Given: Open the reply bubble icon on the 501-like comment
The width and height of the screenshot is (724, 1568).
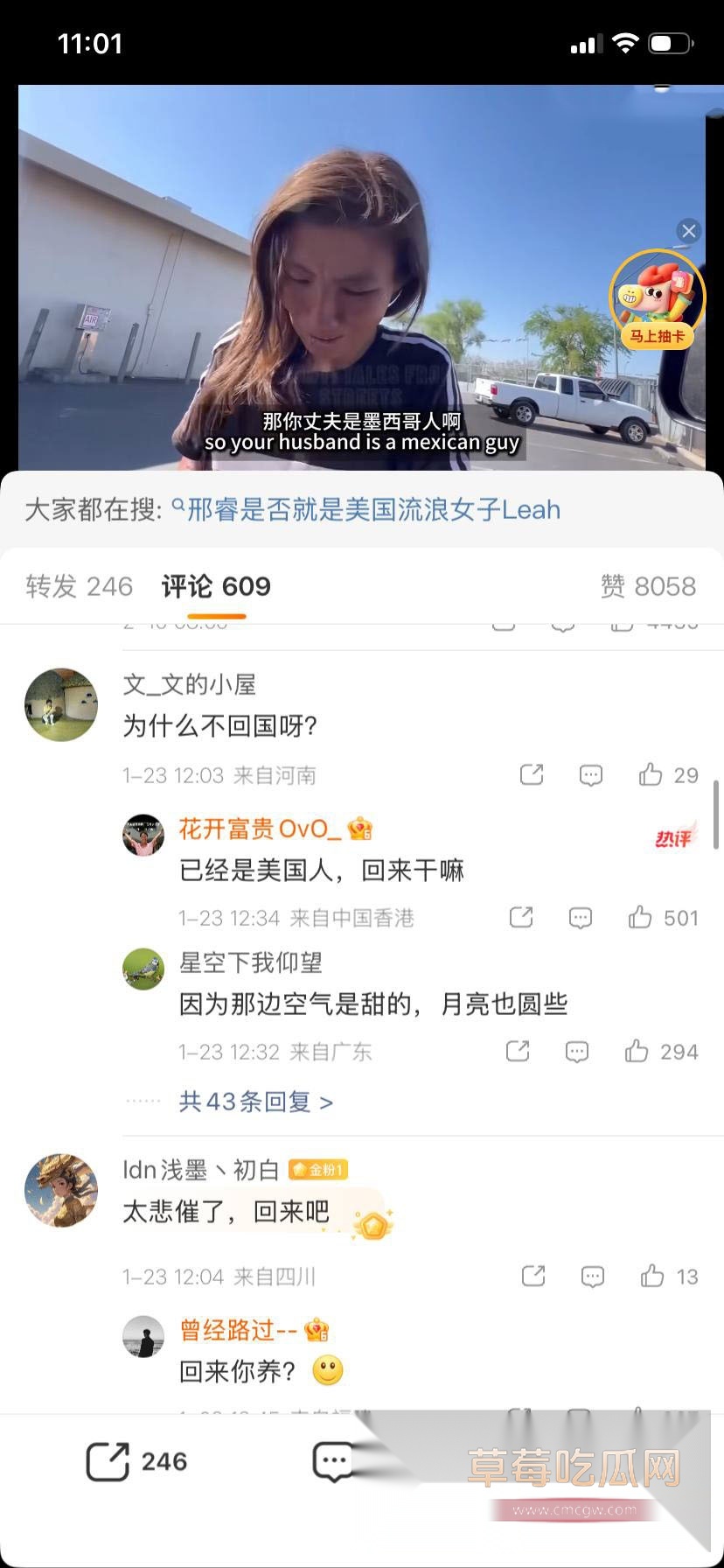Looking at the screenshot, I should (x=579, y=918).
